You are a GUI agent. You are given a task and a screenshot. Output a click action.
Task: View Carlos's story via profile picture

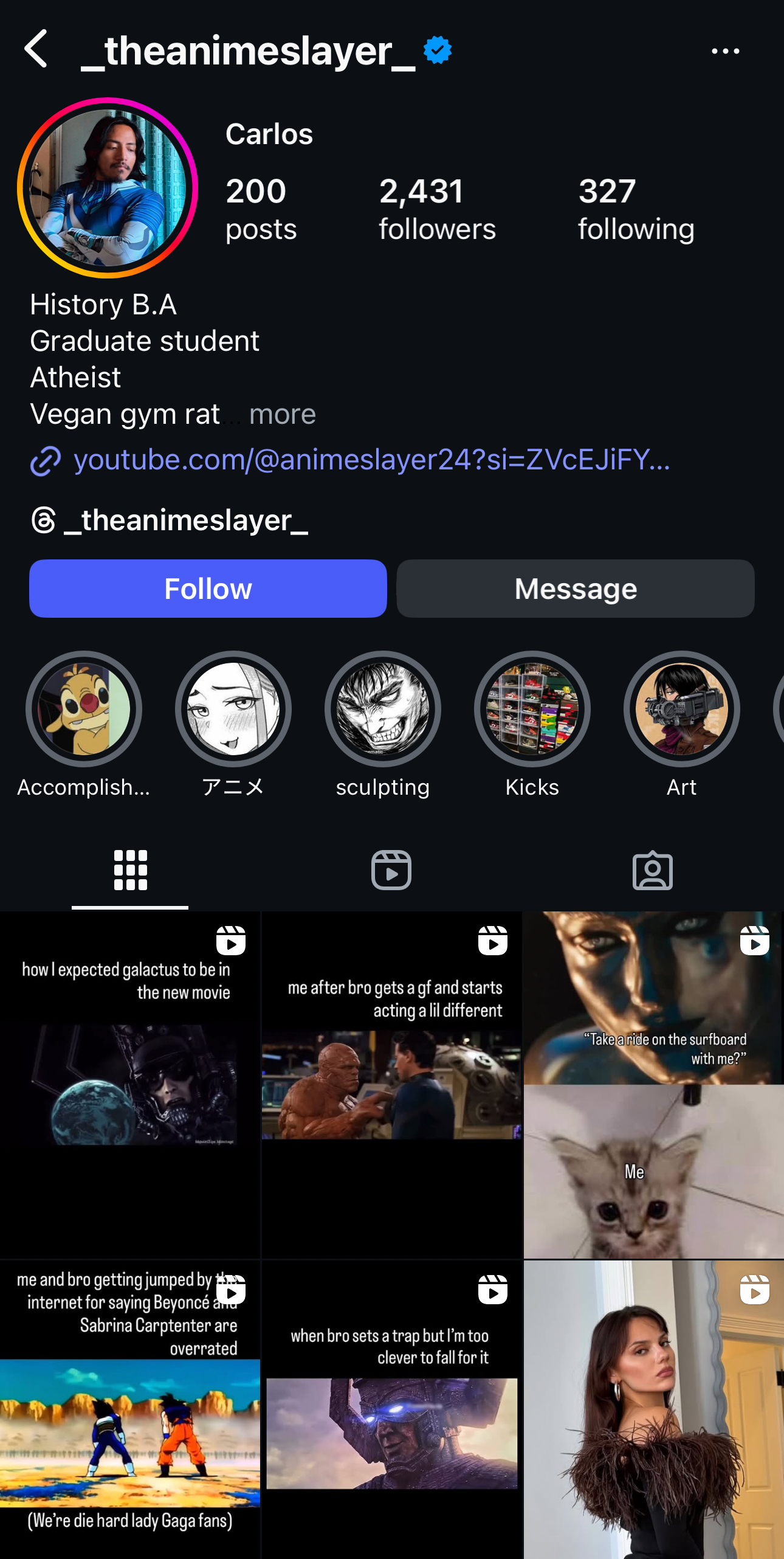coord(108,188)
